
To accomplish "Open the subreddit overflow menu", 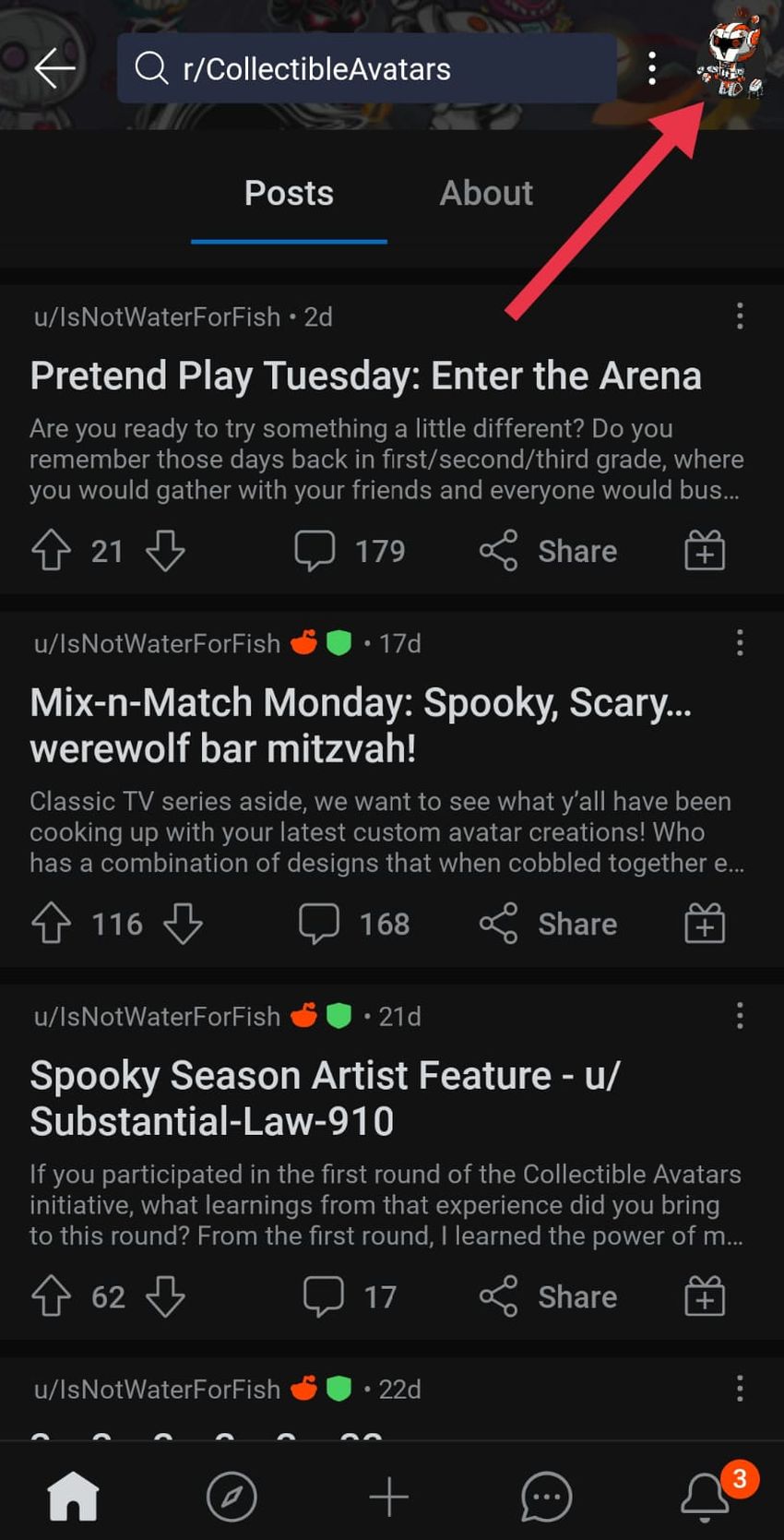I will [652, 68].
